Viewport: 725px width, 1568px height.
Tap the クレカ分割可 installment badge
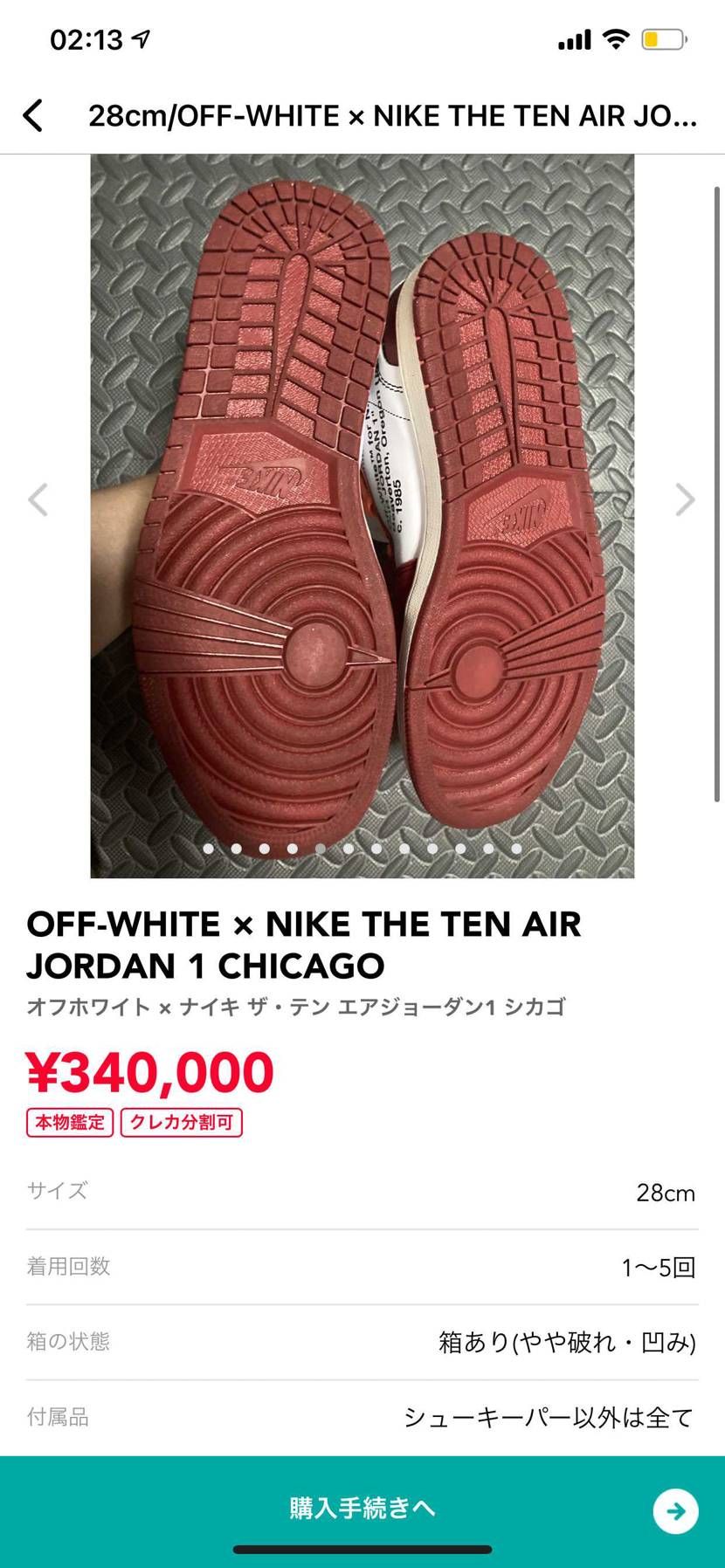[x=182, y=1122]
